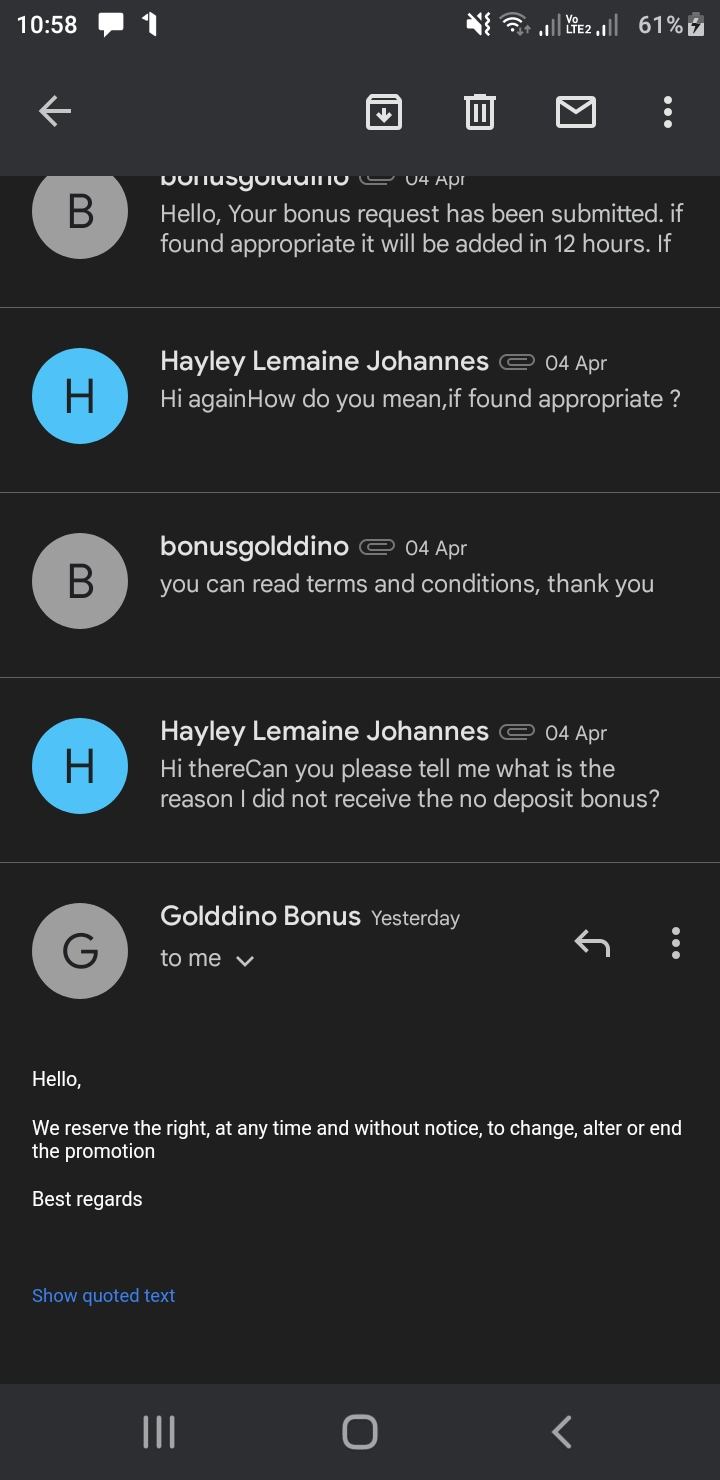
Task: Mark conversation as unread
Action: pos(575,111)
